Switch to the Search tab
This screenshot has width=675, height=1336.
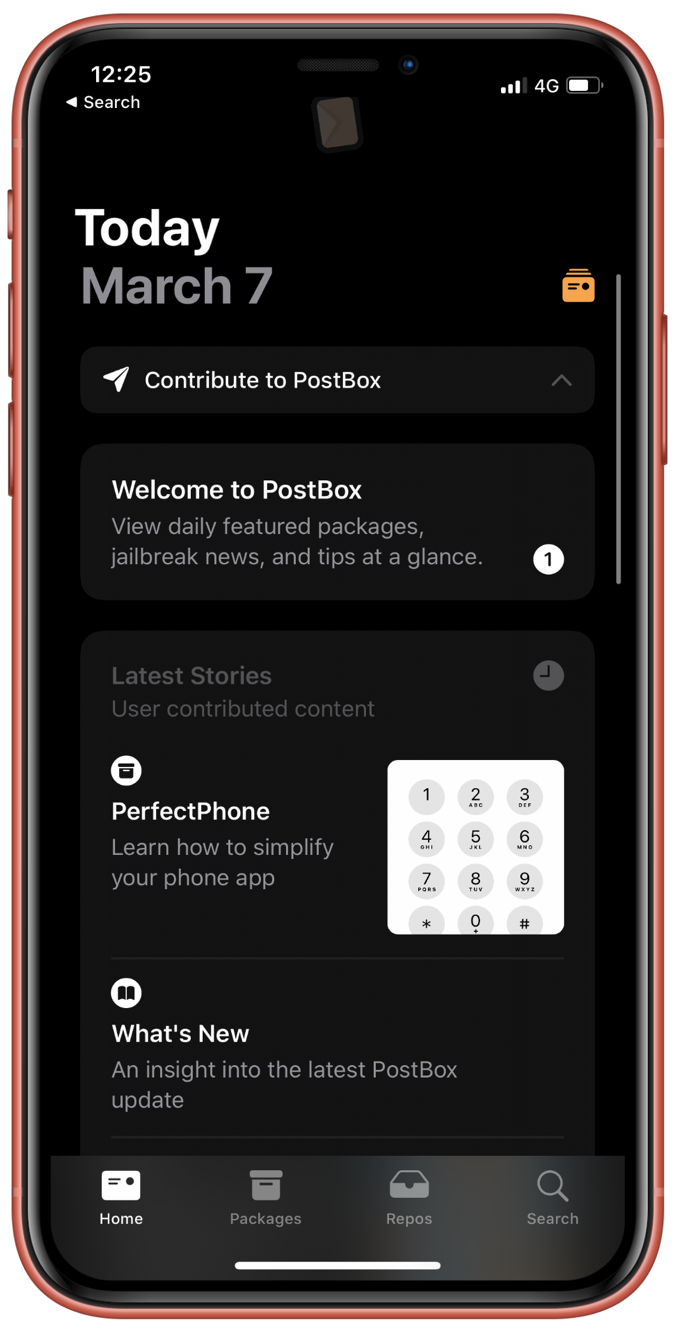click(552, 1198)
